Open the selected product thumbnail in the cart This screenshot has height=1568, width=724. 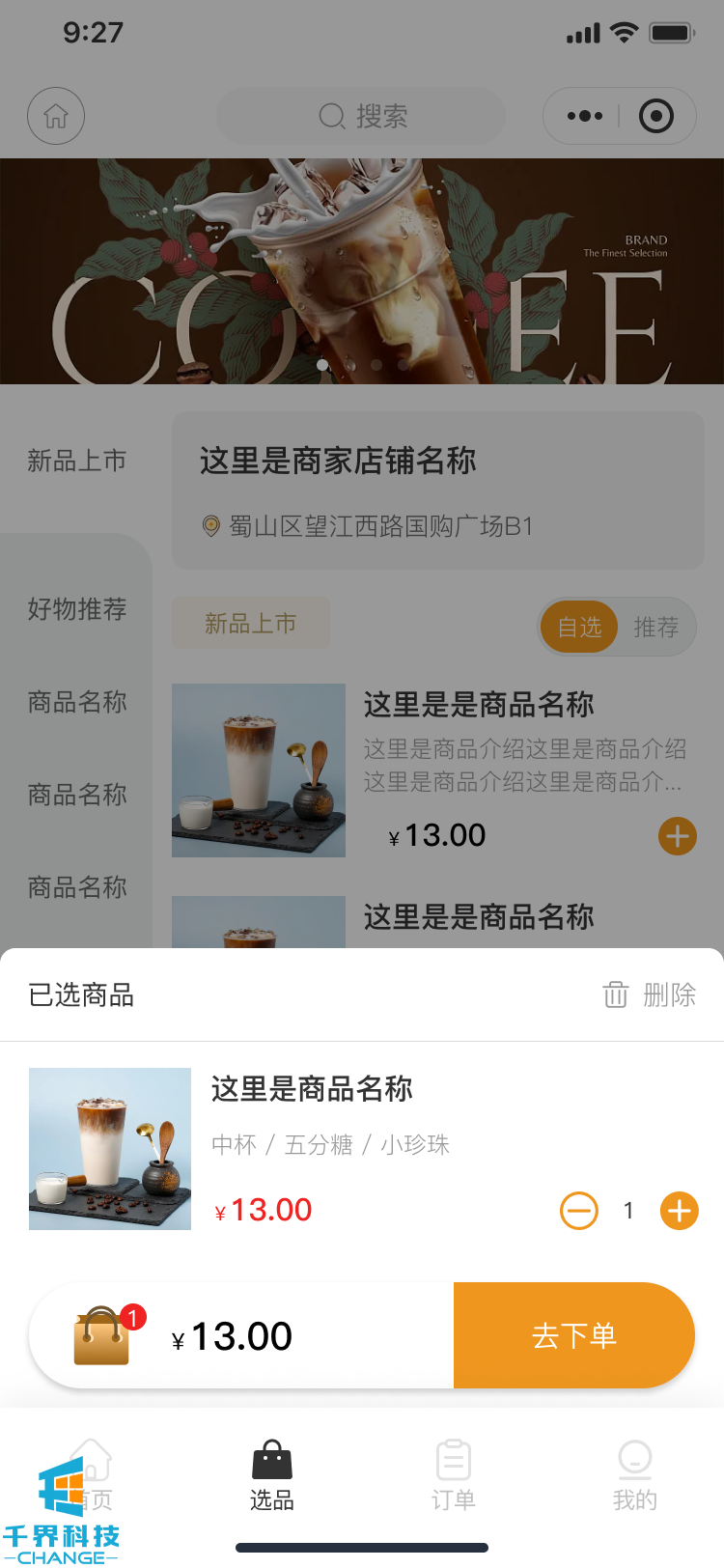coord(110,1149)
